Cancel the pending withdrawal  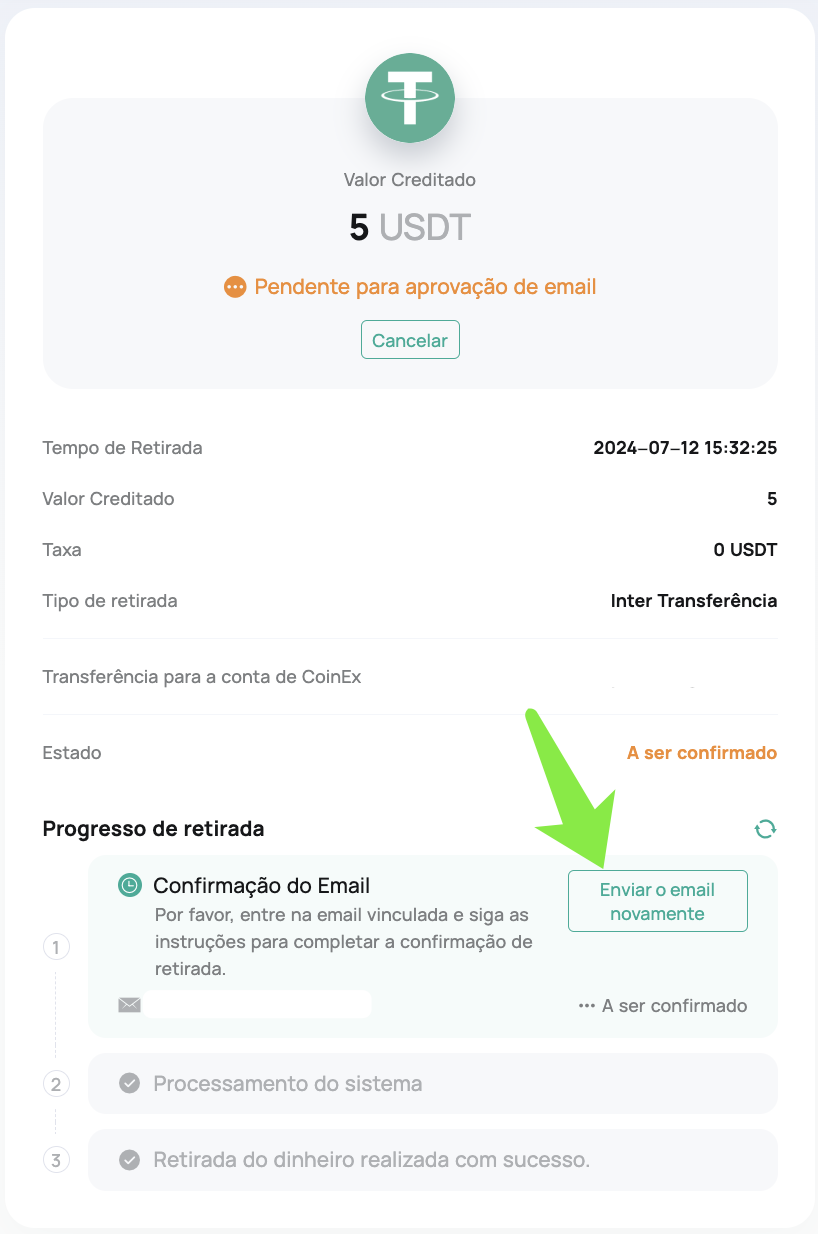tap(410, 340)
